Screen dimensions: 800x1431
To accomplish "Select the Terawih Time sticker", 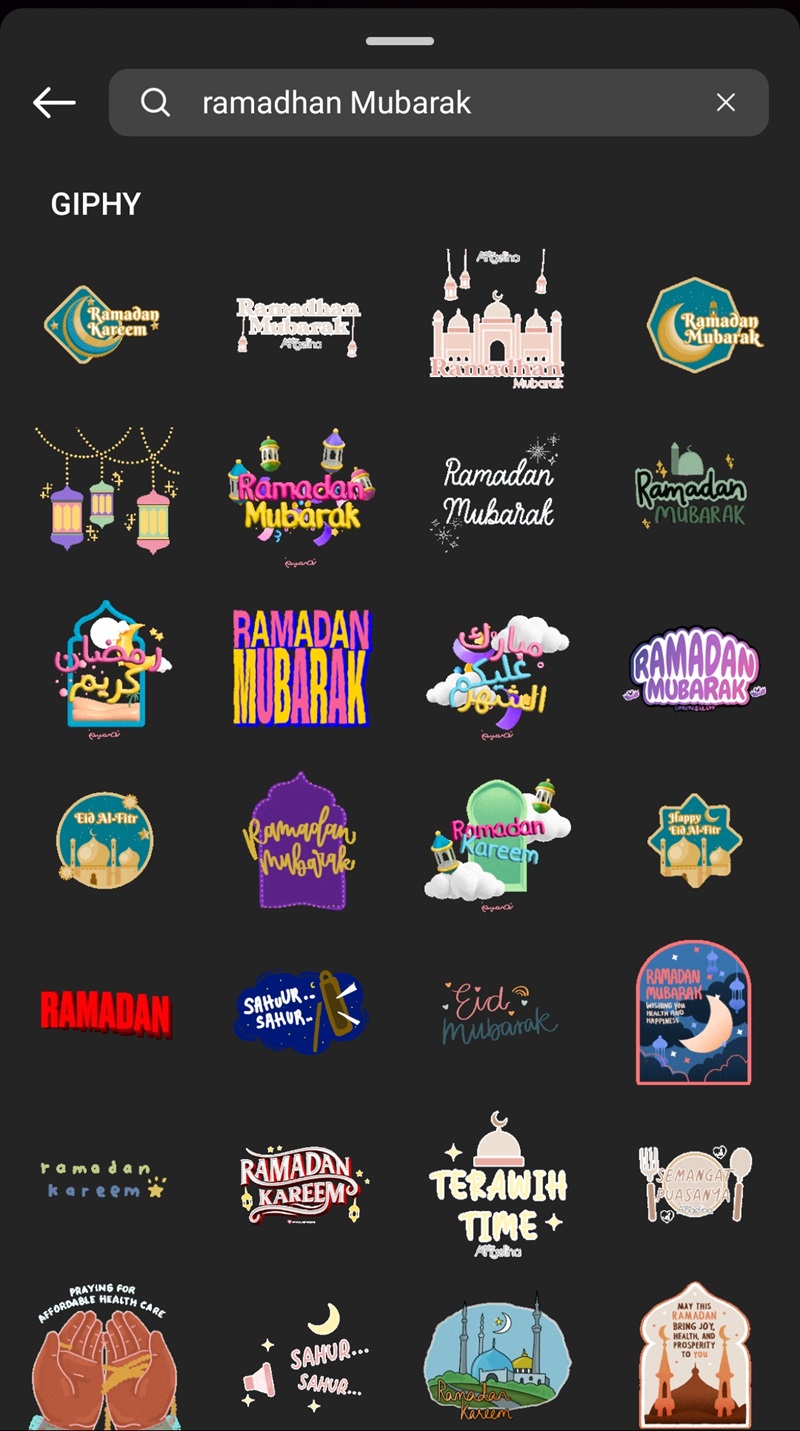I will tap(497, 1186).
